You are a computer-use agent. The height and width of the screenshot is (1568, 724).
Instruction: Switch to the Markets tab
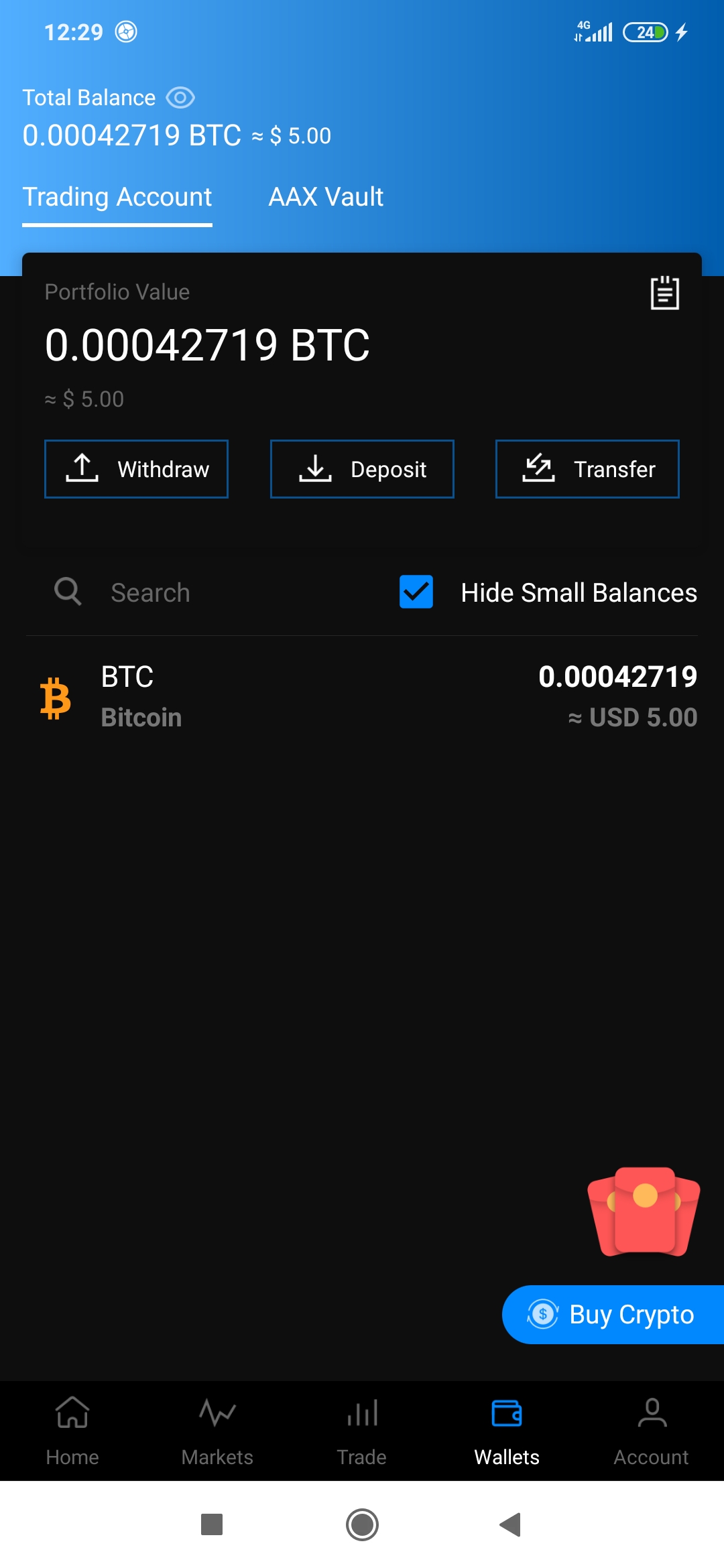tap(217, 1430)
